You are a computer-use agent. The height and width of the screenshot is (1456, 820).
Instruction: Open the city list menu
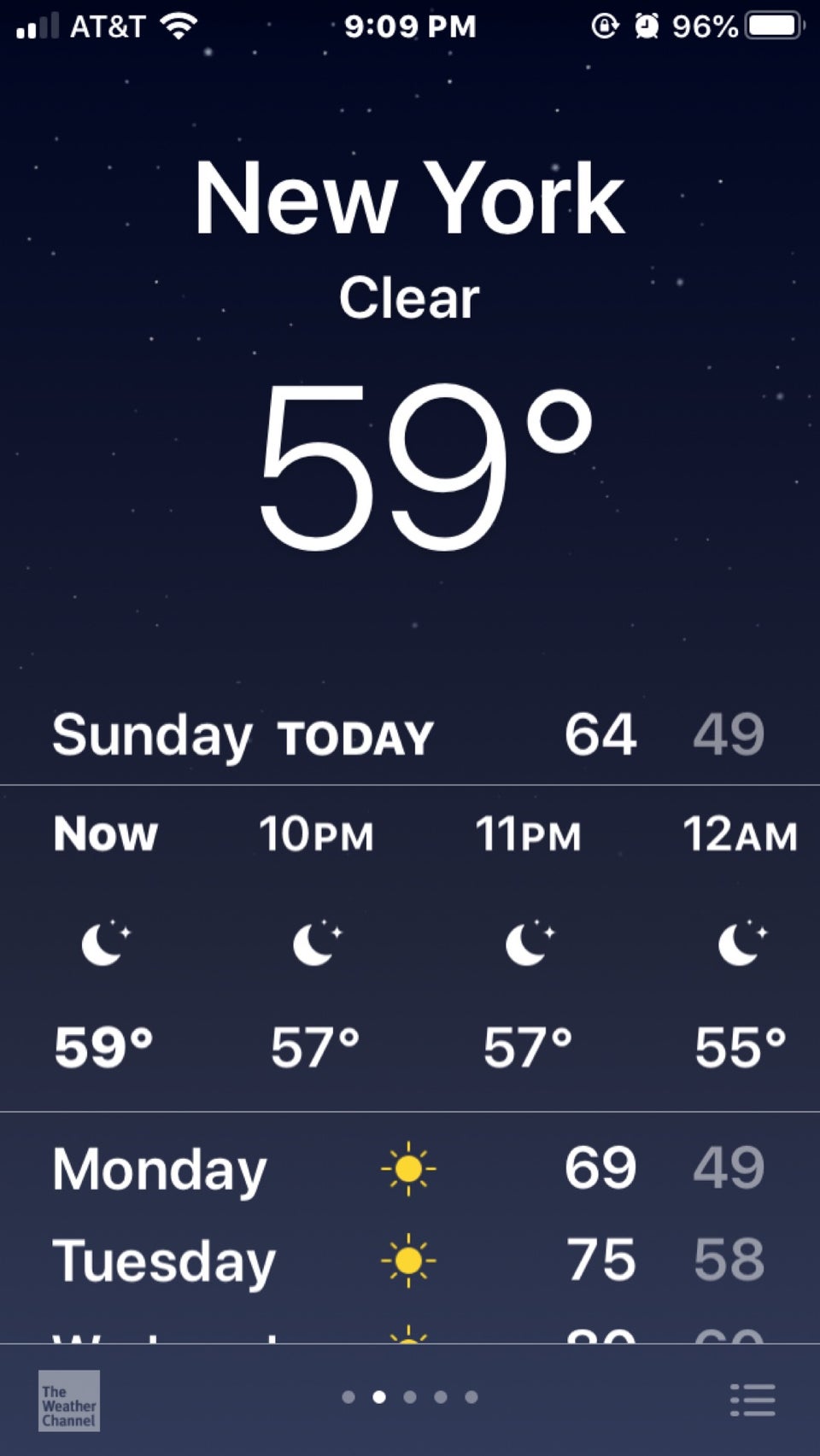click(753, 1400)
